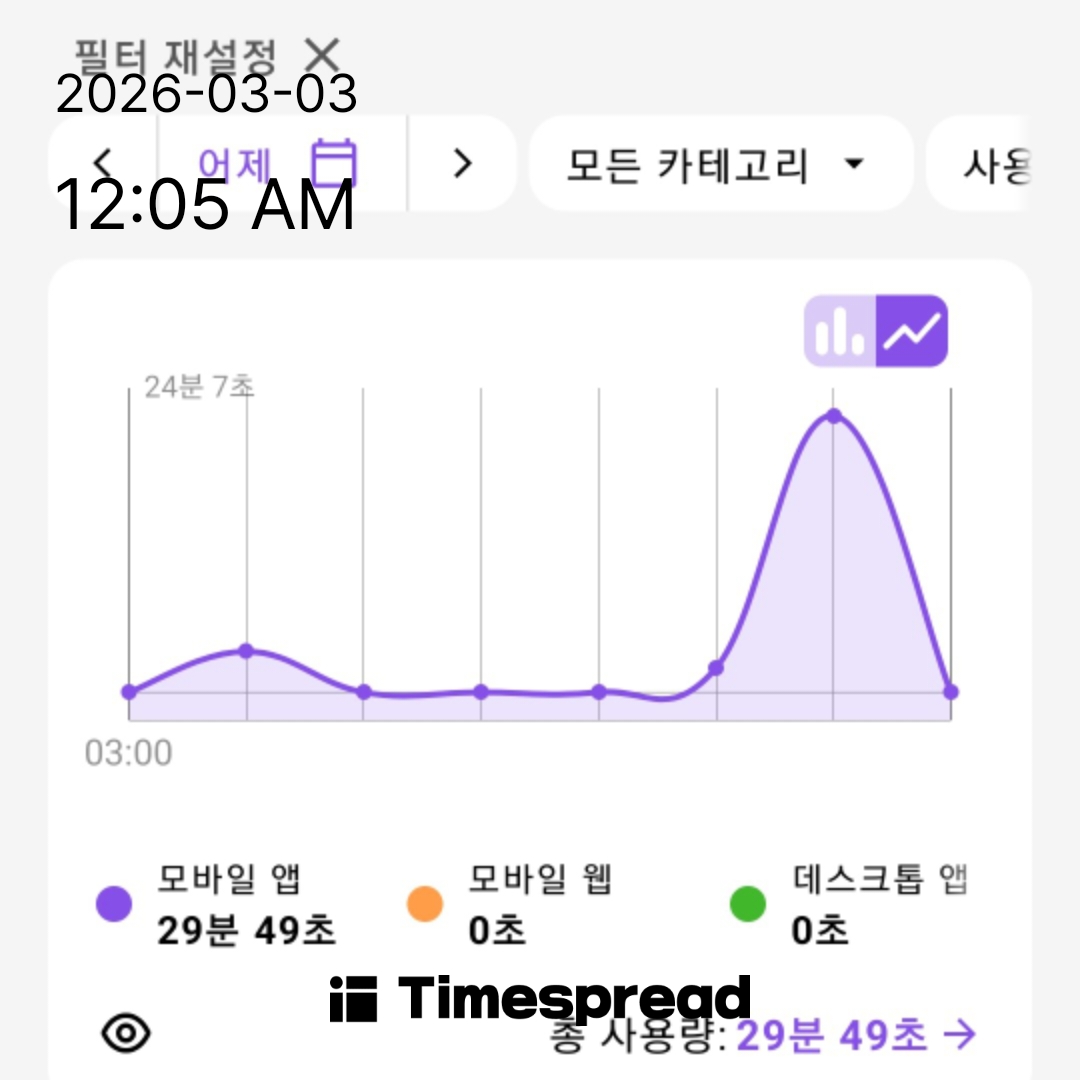
Task: Switch to the bar chart view
Action: coord(840,331)
